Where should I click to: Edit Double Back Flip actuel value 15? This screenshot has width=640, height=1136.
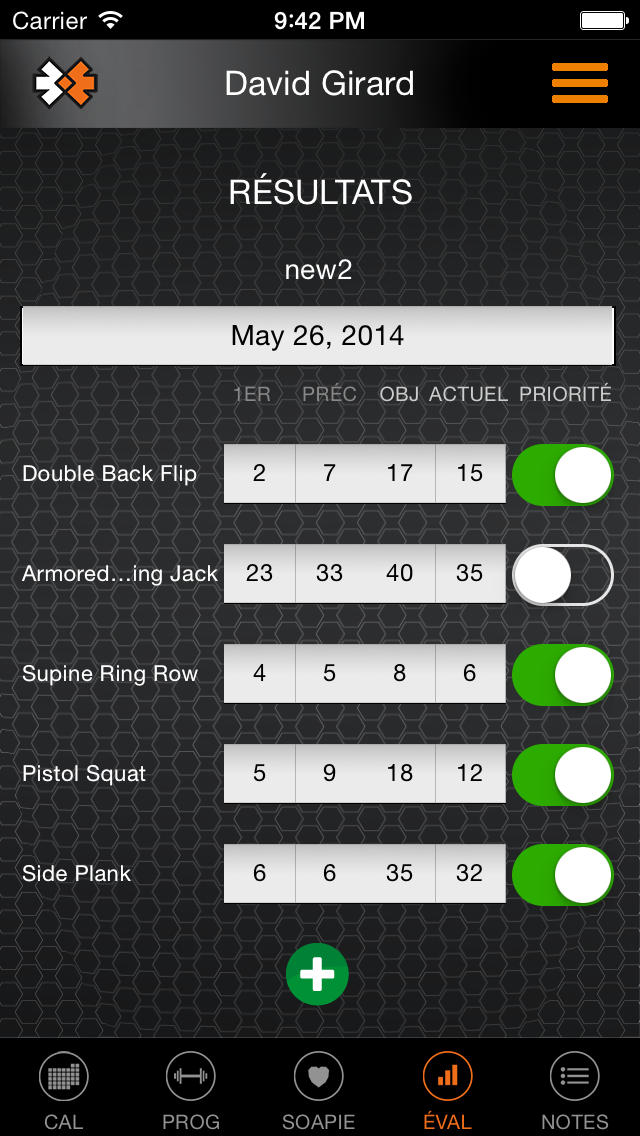pyautogui.click(x=470, y=474)
